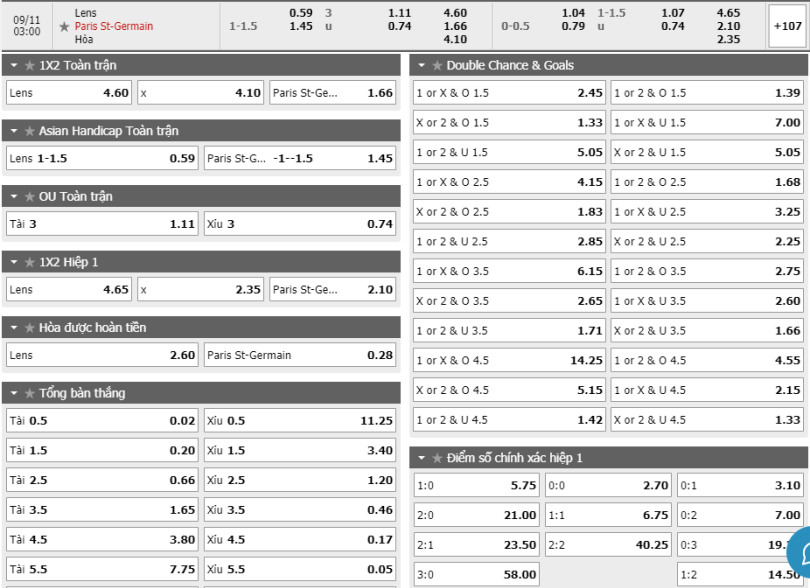This screenshot has height=588, width=810.
Task: Select first-half correct score 0:0 at 2.70
Action: pyautogui.click(x=608, y=486)
